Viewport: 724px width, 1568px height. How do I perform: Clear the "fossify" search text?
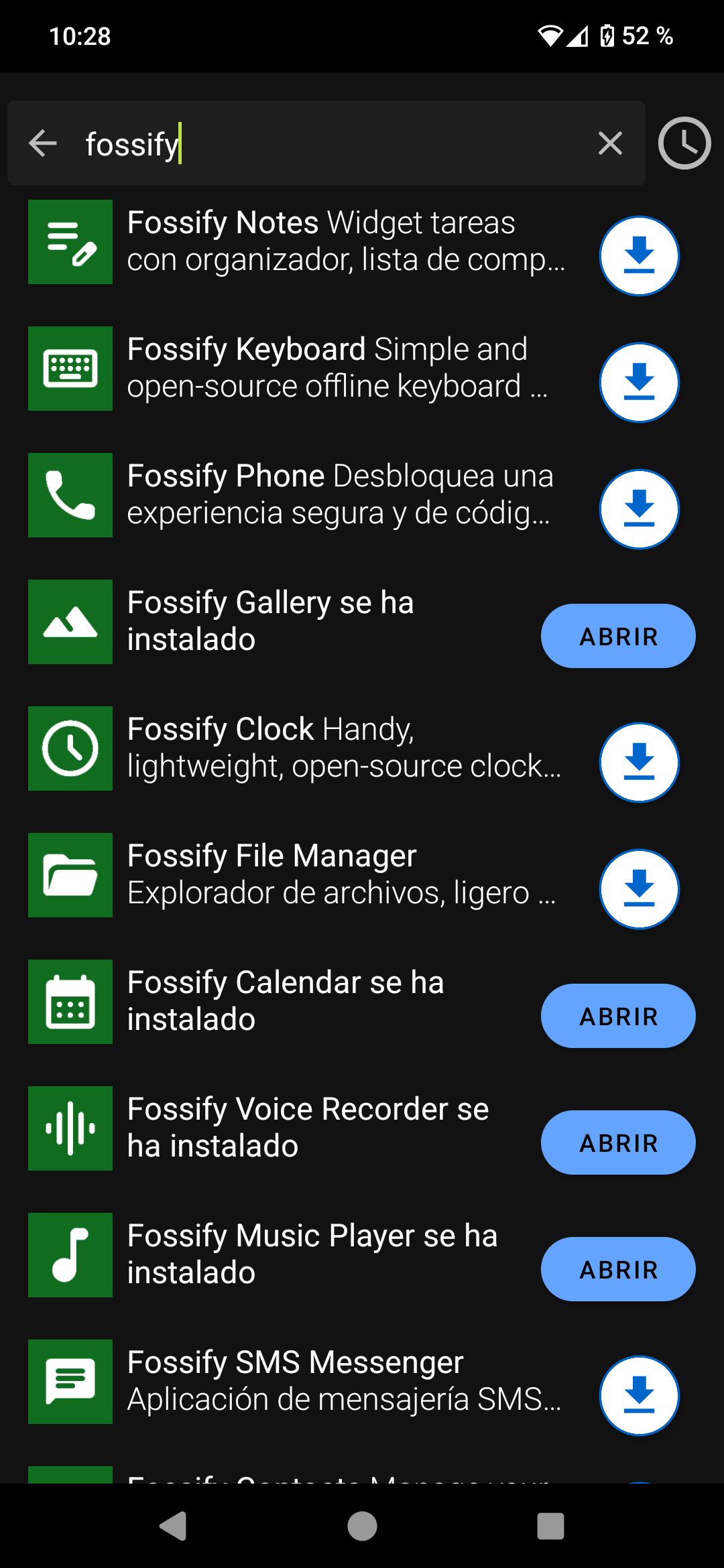609,143
